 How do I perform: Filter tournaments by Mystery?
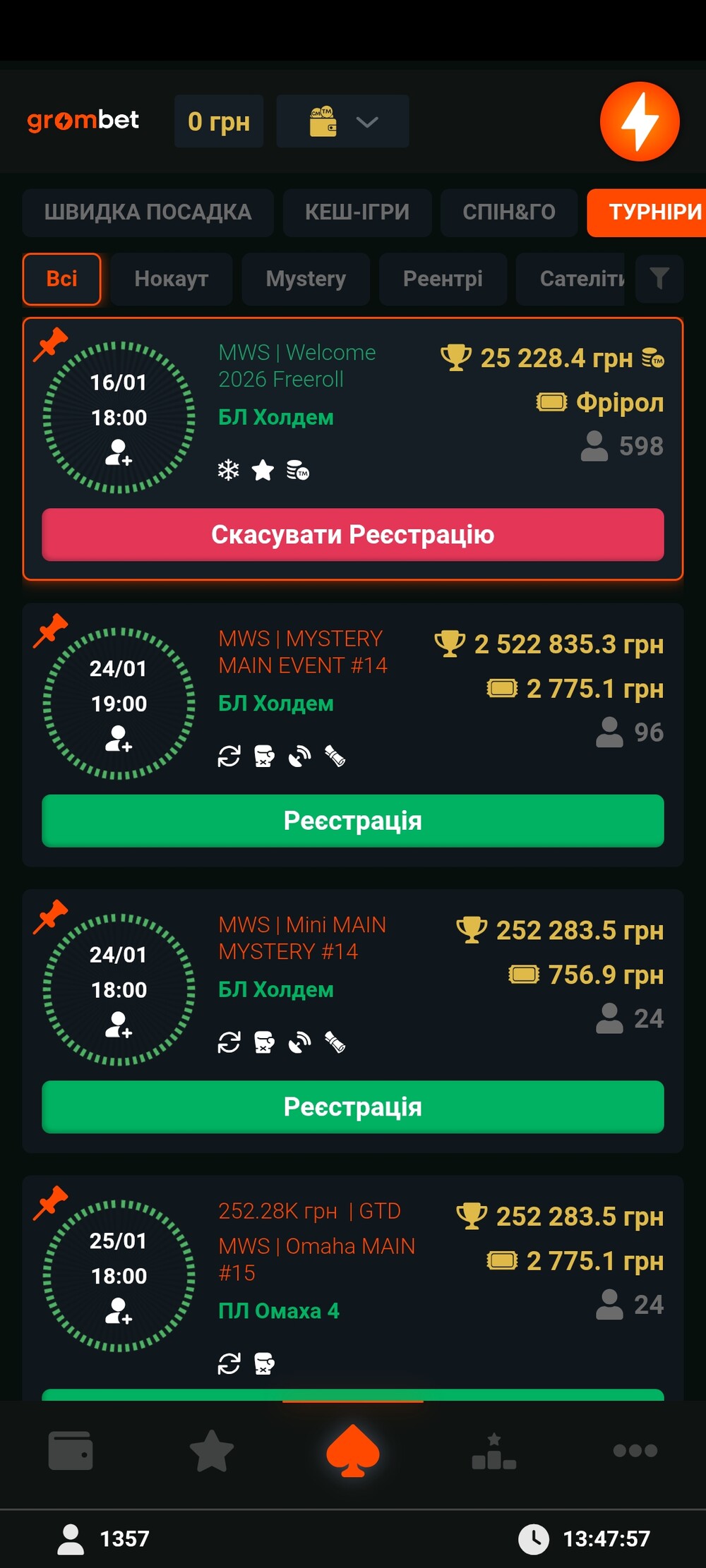click(306, 279)
